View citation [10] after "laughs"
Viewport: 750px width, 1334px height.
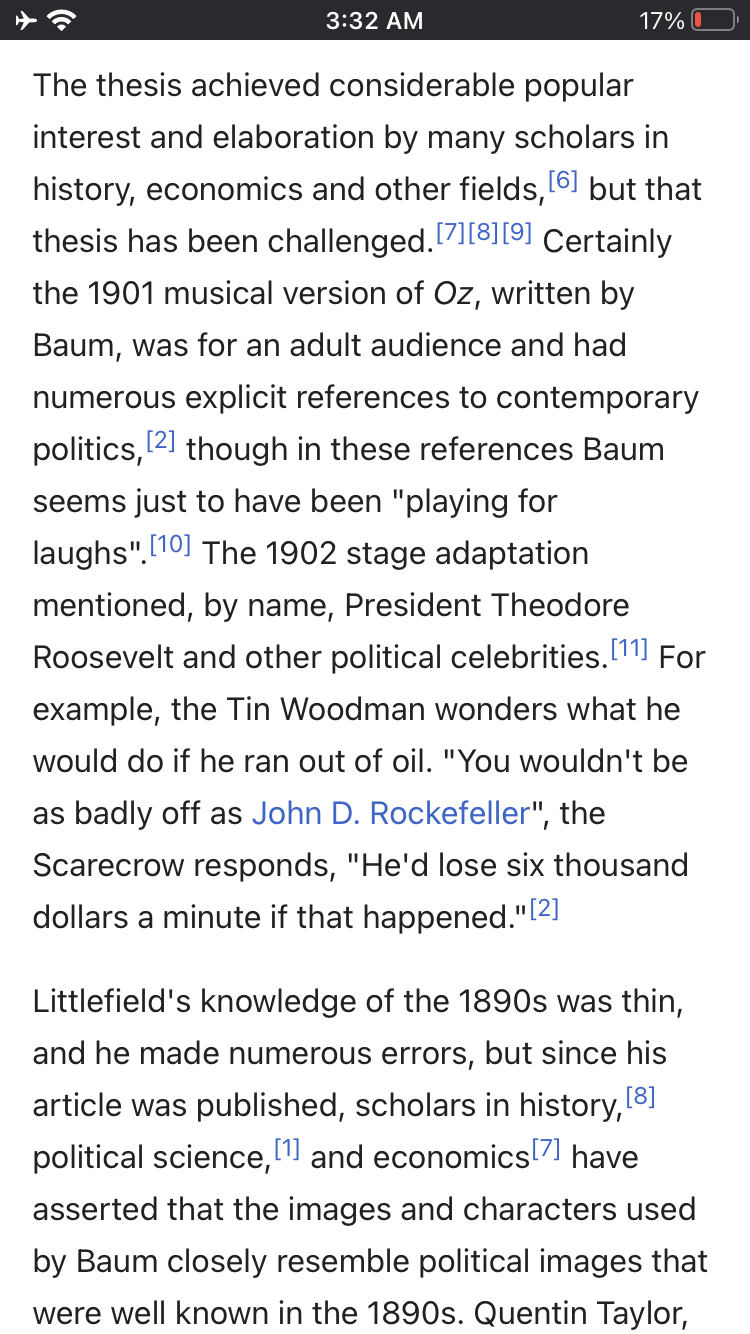[170, 545]
